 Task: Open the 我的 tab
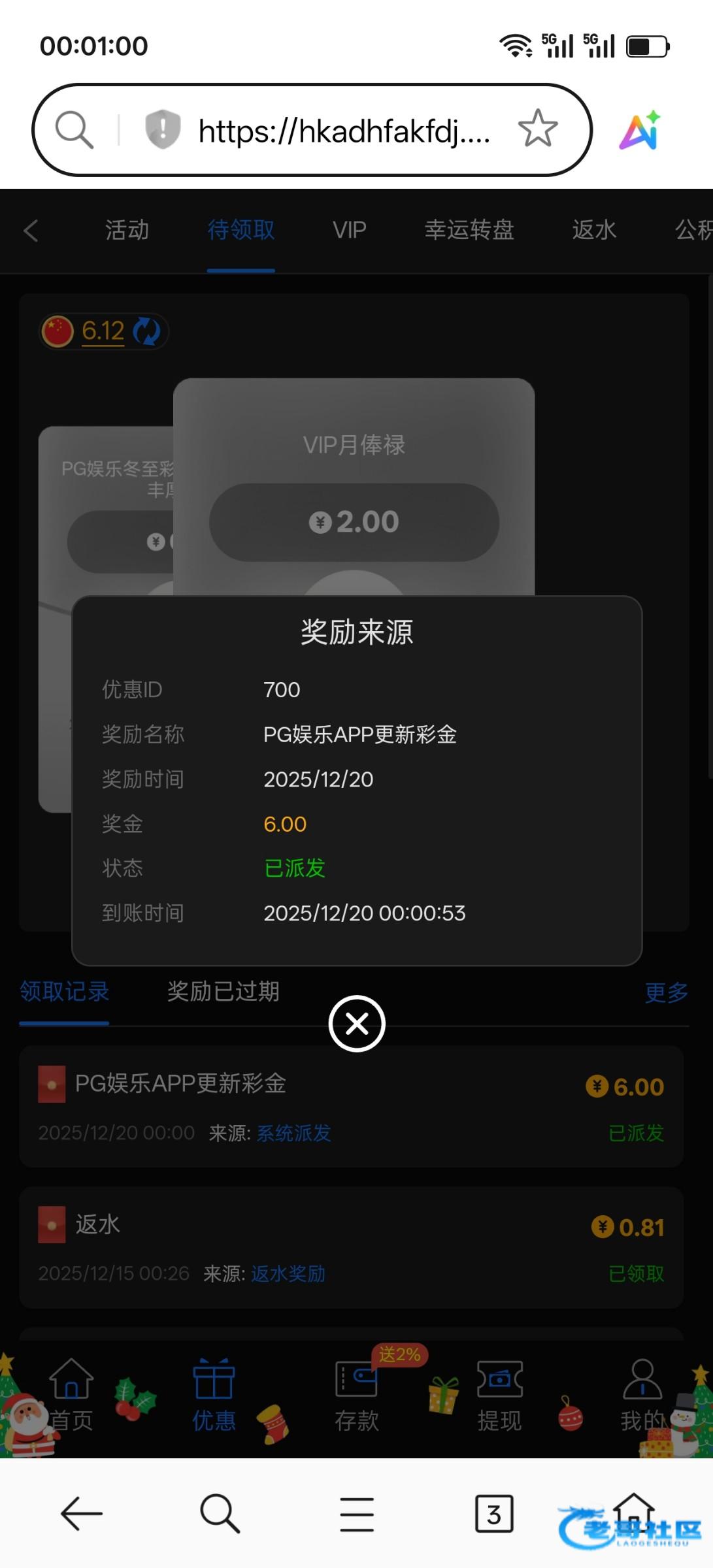pos(642,1396)
